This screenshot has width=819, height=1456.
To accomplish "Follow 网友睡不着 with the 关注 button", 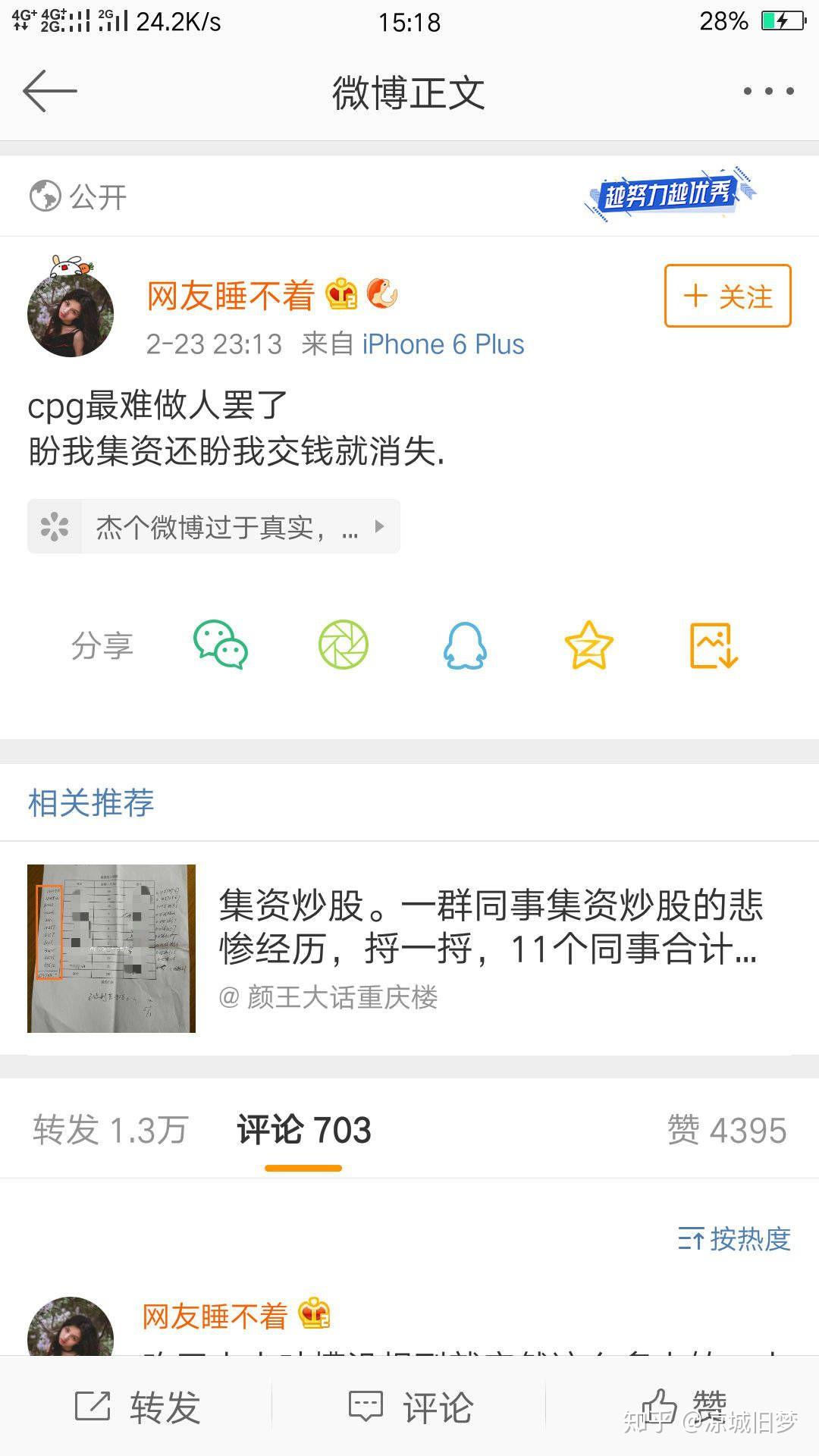I will coord(727,297).
